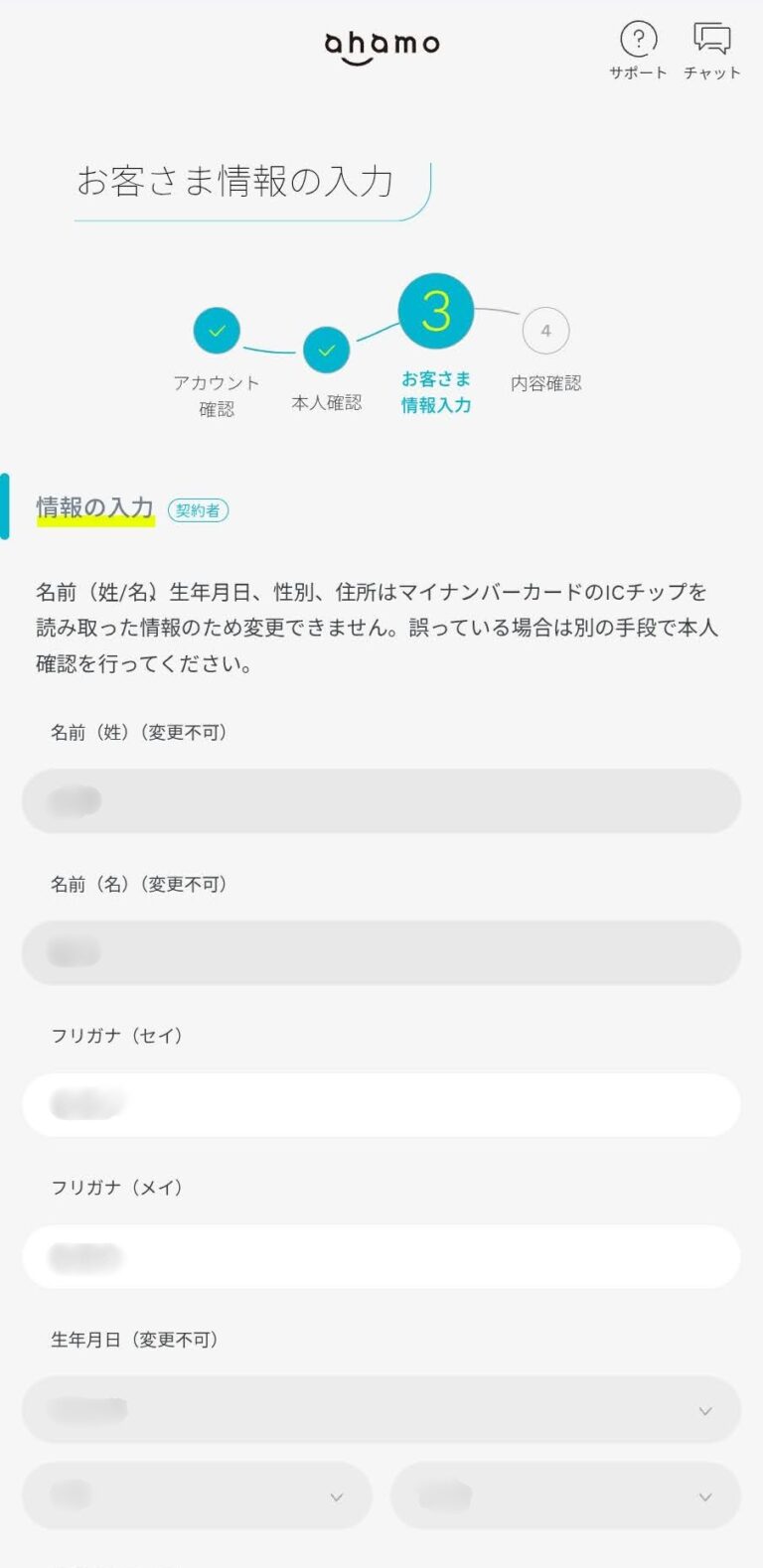The image size is (763, 1568).
Task: Click the 名前（名）input field
Action: [x=381, y=953]
